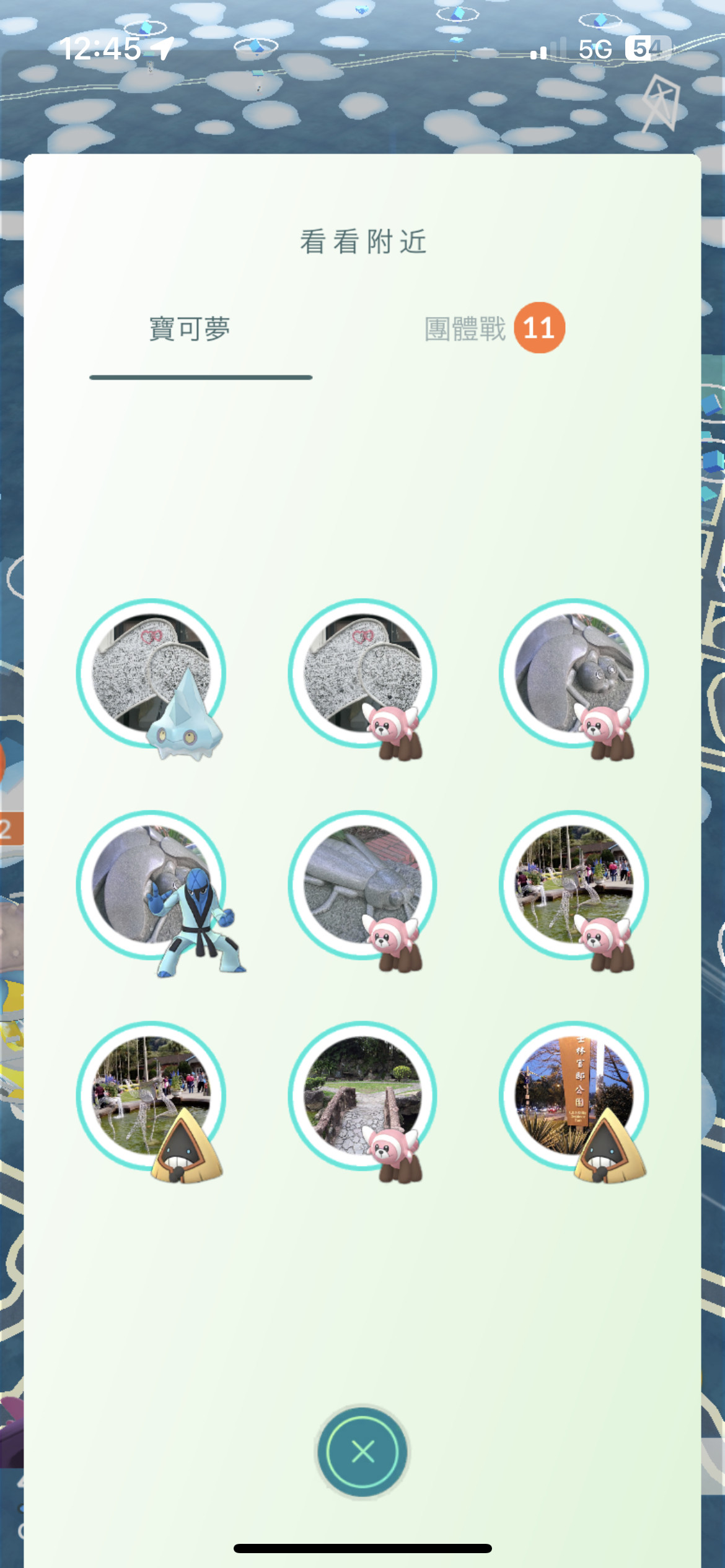Select Stufful at the cricket sculpture PokéStop
This screenshot has height=1568, width=725.
(x=362, y=886)
